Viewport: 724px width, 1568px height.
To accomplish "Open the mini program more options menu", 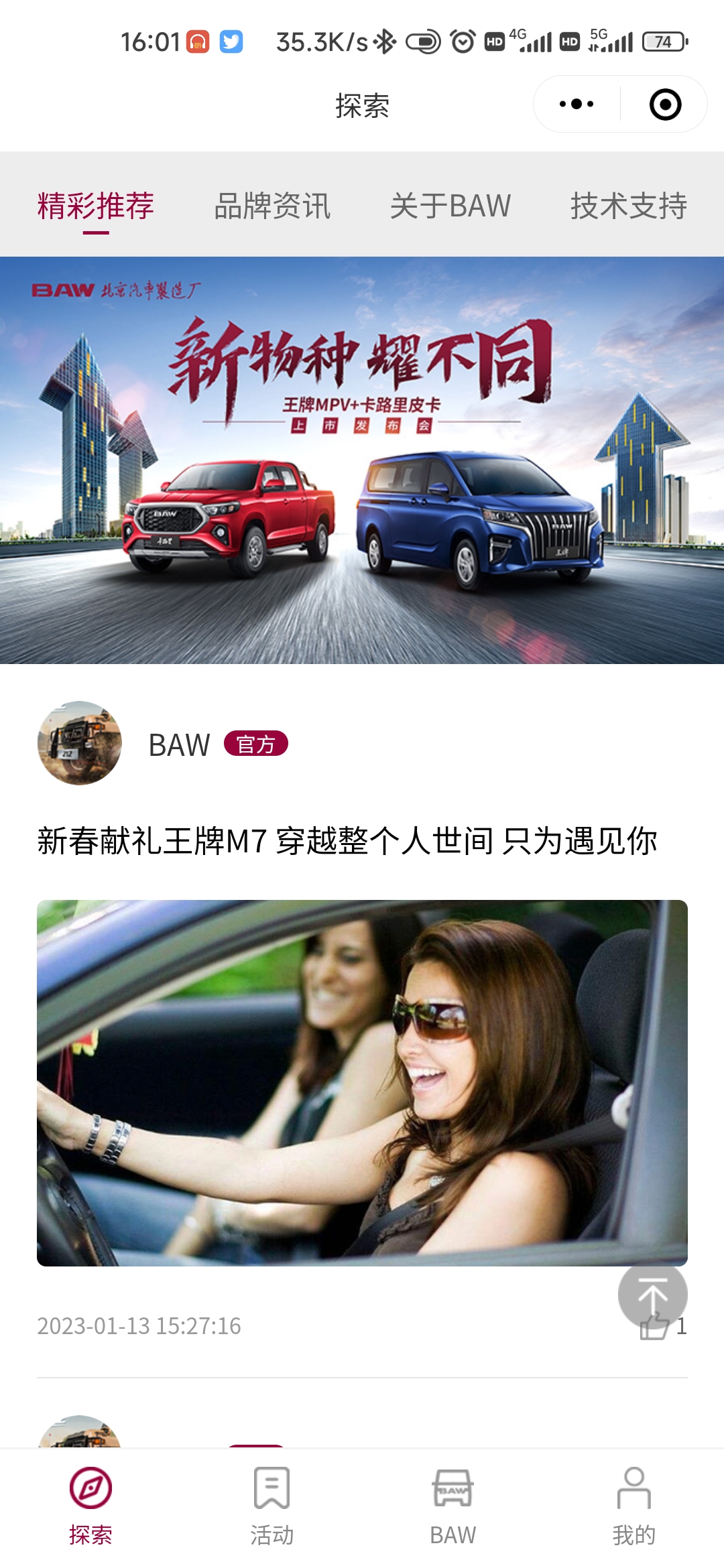I will coord(577,105).
